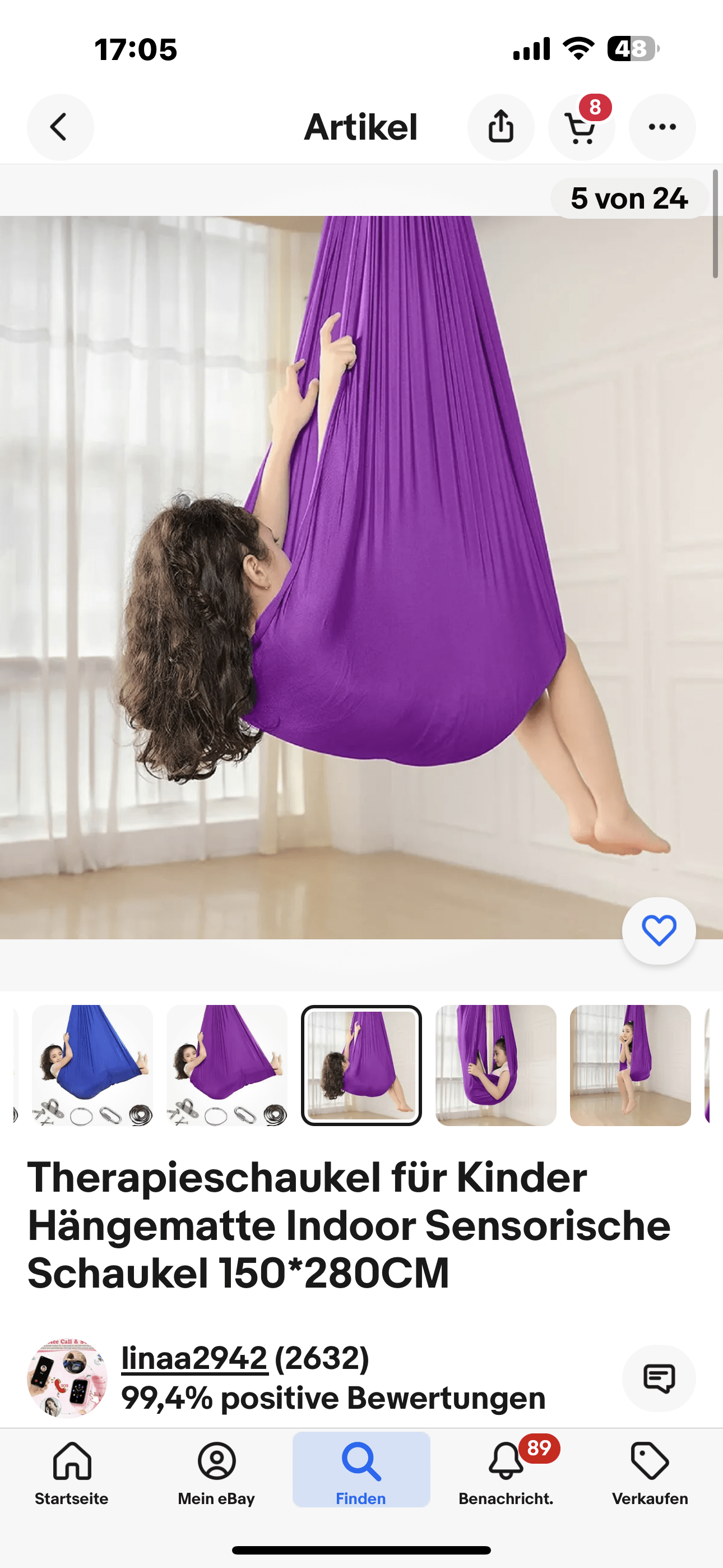Select the blue swing thumbnail
723x1568 pixels.
(x=92, y=1065)
